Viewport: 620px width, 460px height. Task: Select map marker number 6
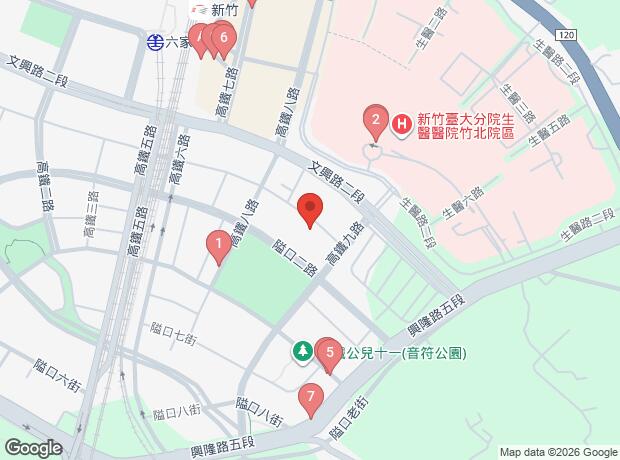224,38
